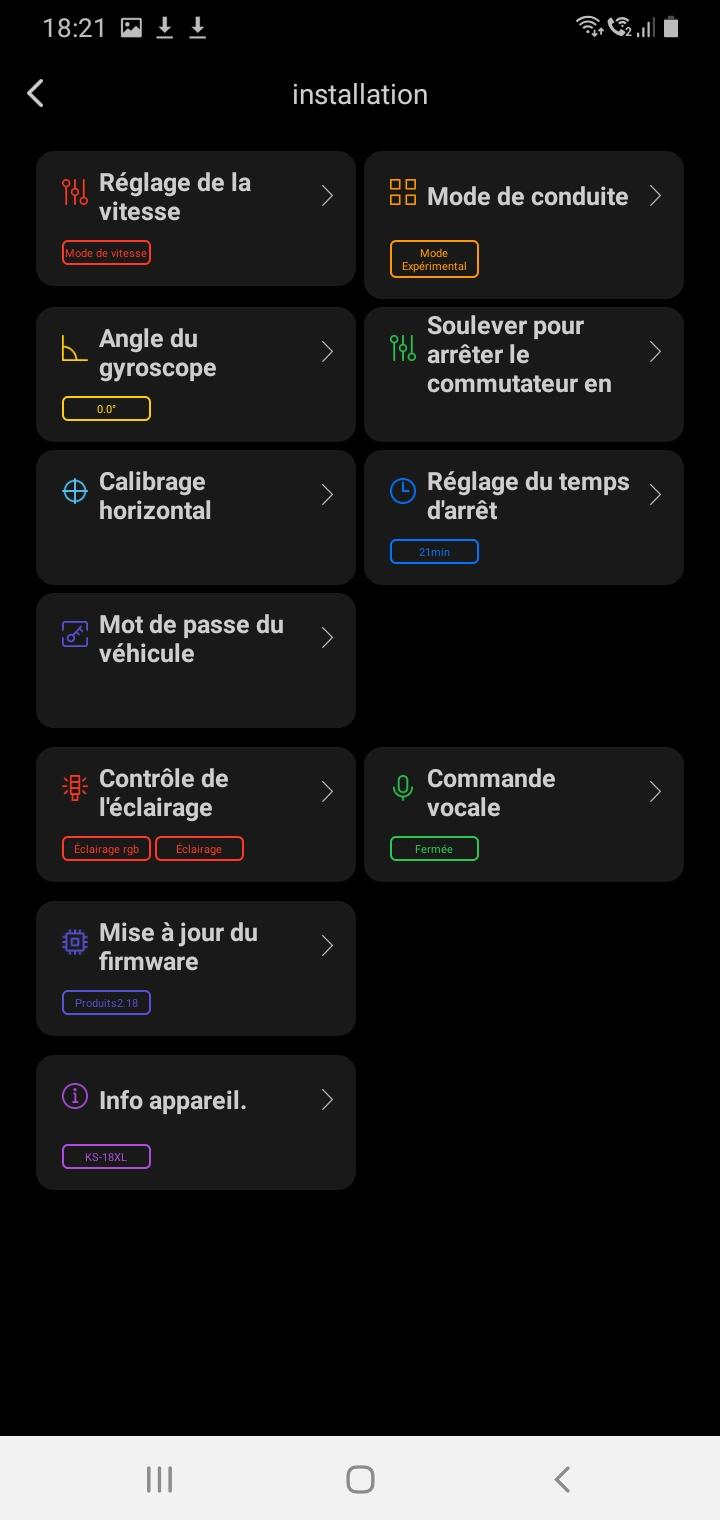Open Commande vocale settings
This screenshot has height=1520, width=720.
(x=524, y=814)
